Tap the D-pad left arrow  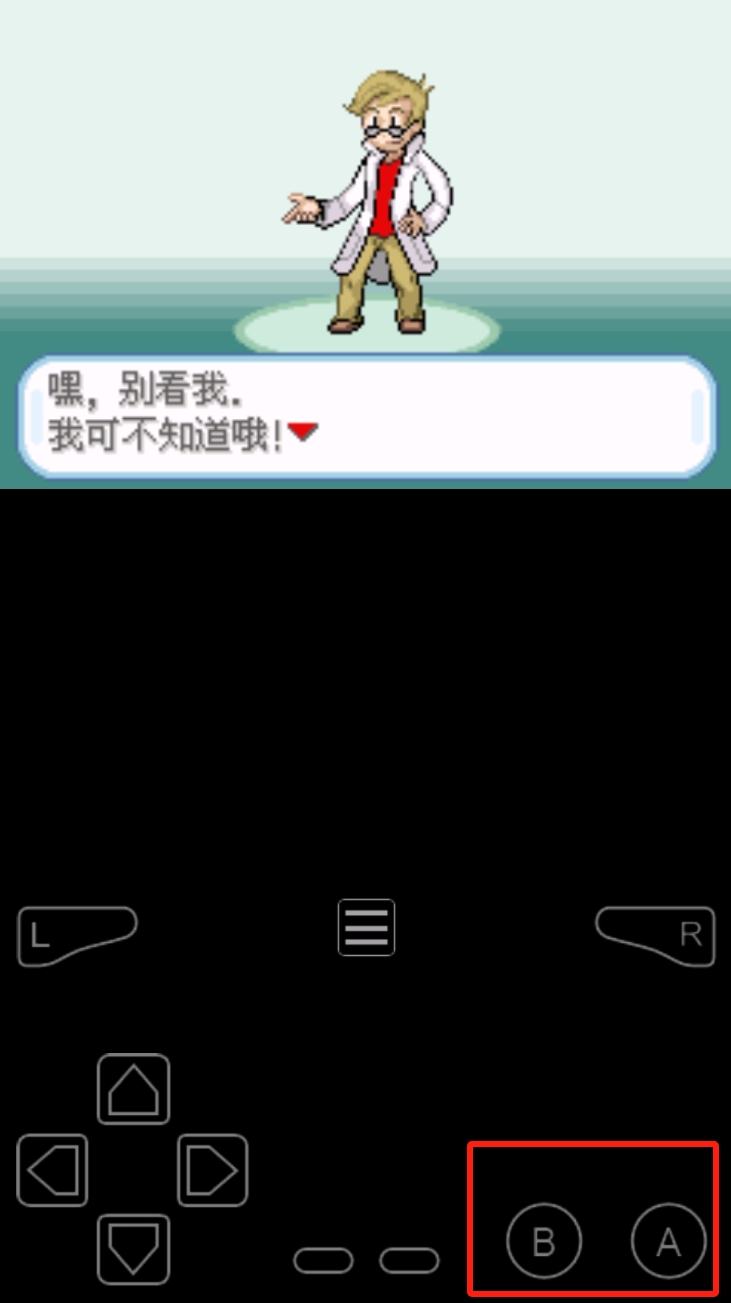52,1169
